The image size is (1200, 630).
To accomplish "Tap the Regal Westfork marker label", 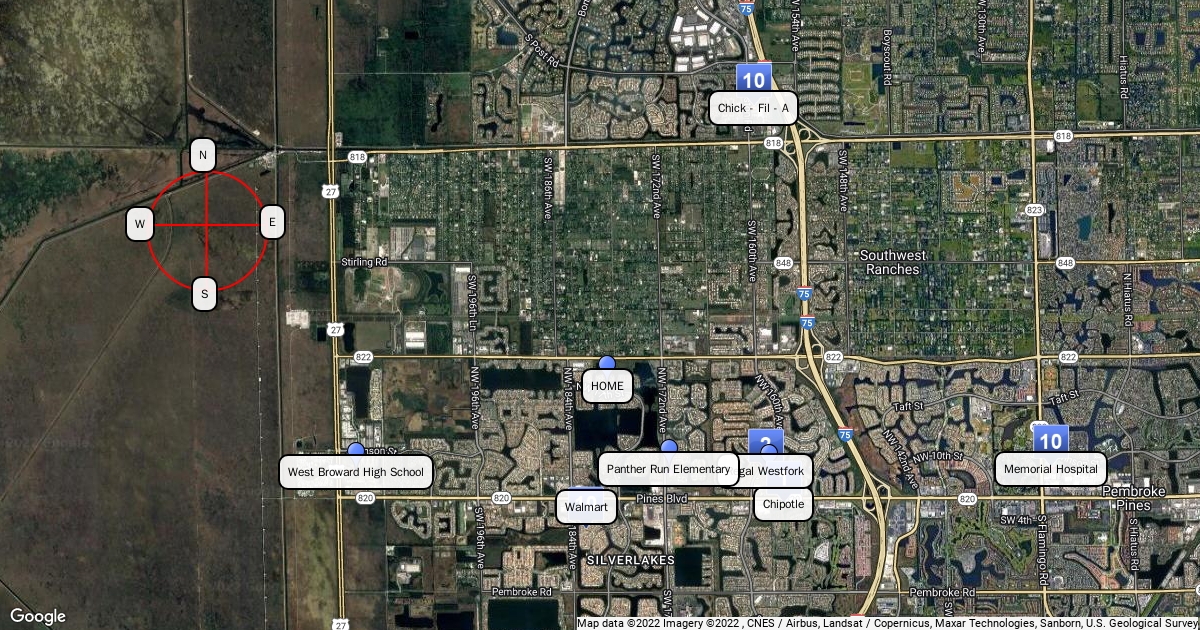I will click(x=776, y=470).
